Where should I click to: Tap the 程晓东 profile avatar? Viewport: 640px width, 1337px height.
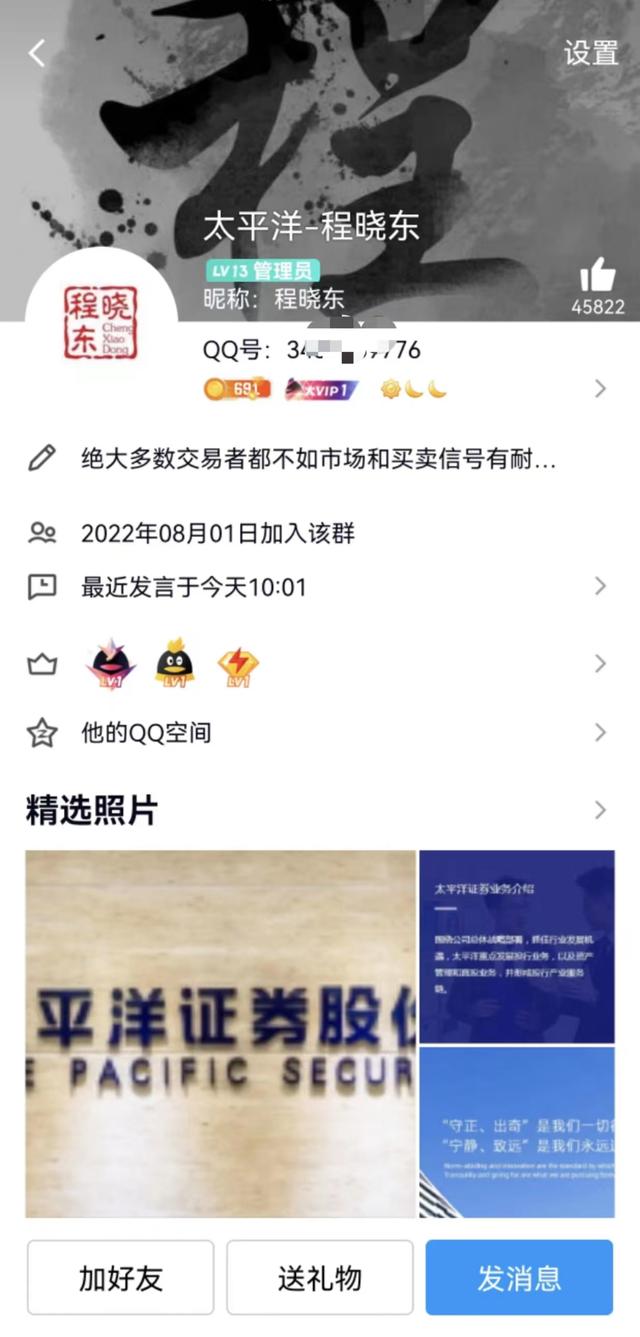coord(101,322)
